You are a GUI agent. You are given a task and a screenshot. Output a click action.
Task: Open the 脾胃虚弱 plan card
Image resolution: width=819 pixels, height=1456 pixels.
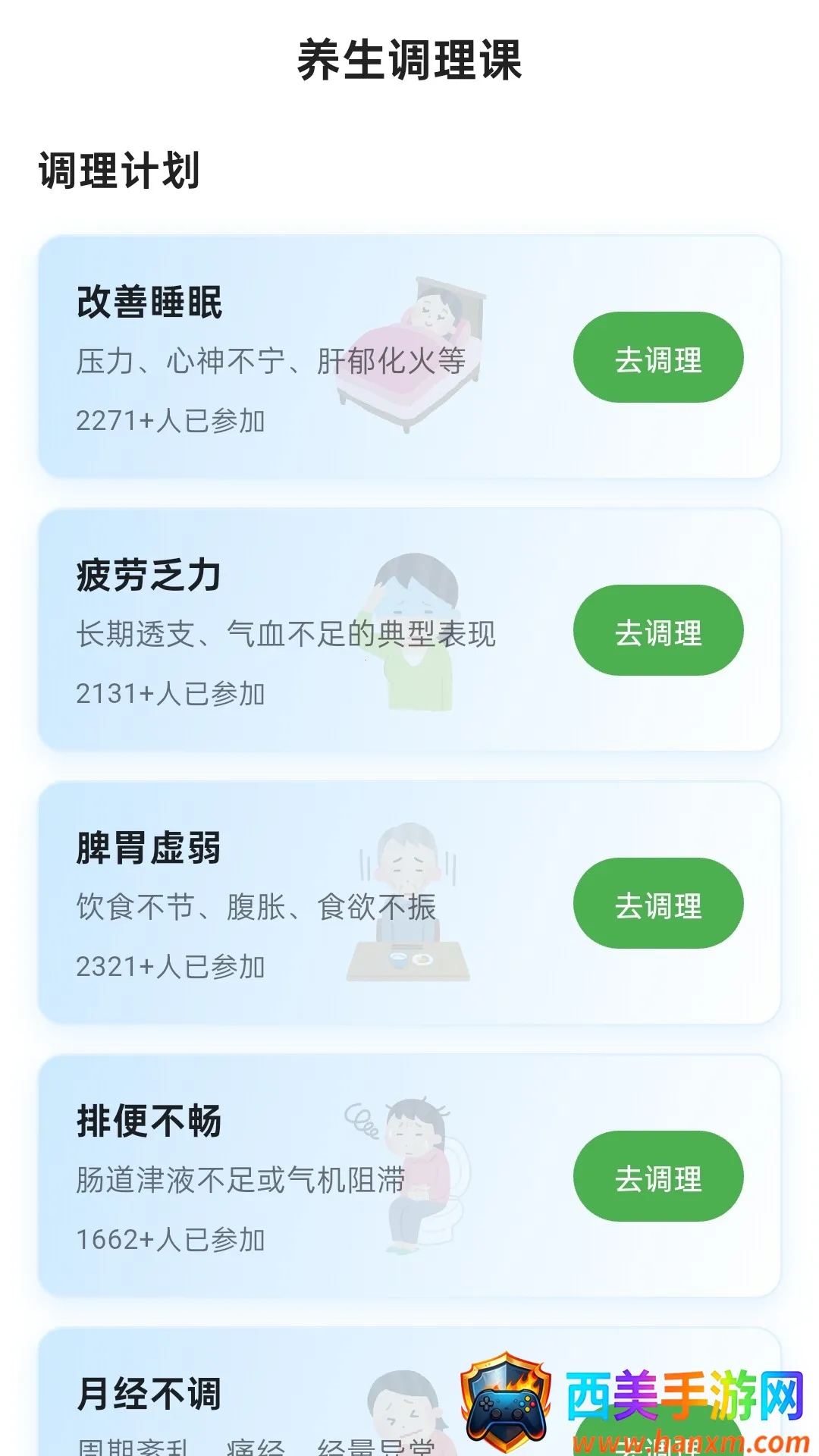click(303, 904)
